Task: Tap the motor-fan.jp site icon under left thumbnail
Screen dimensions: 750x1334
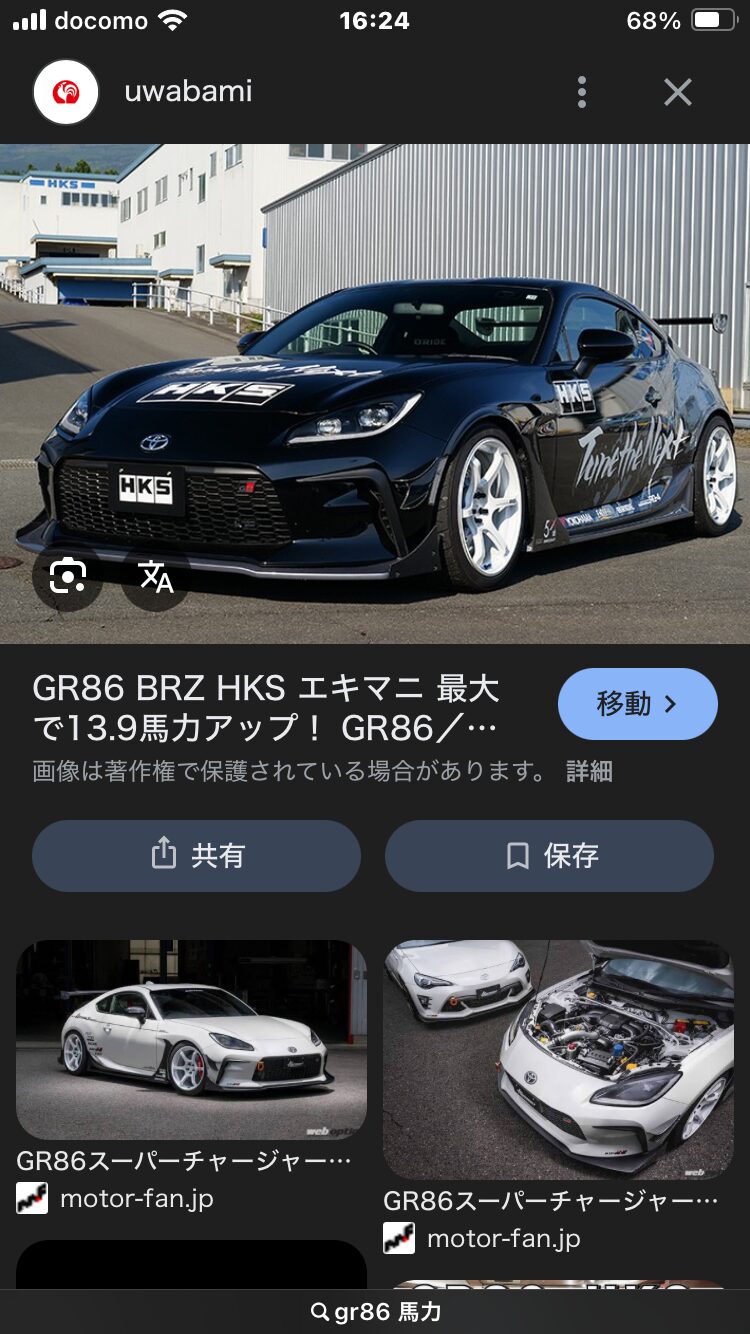Action: (x=31, y=1197)
